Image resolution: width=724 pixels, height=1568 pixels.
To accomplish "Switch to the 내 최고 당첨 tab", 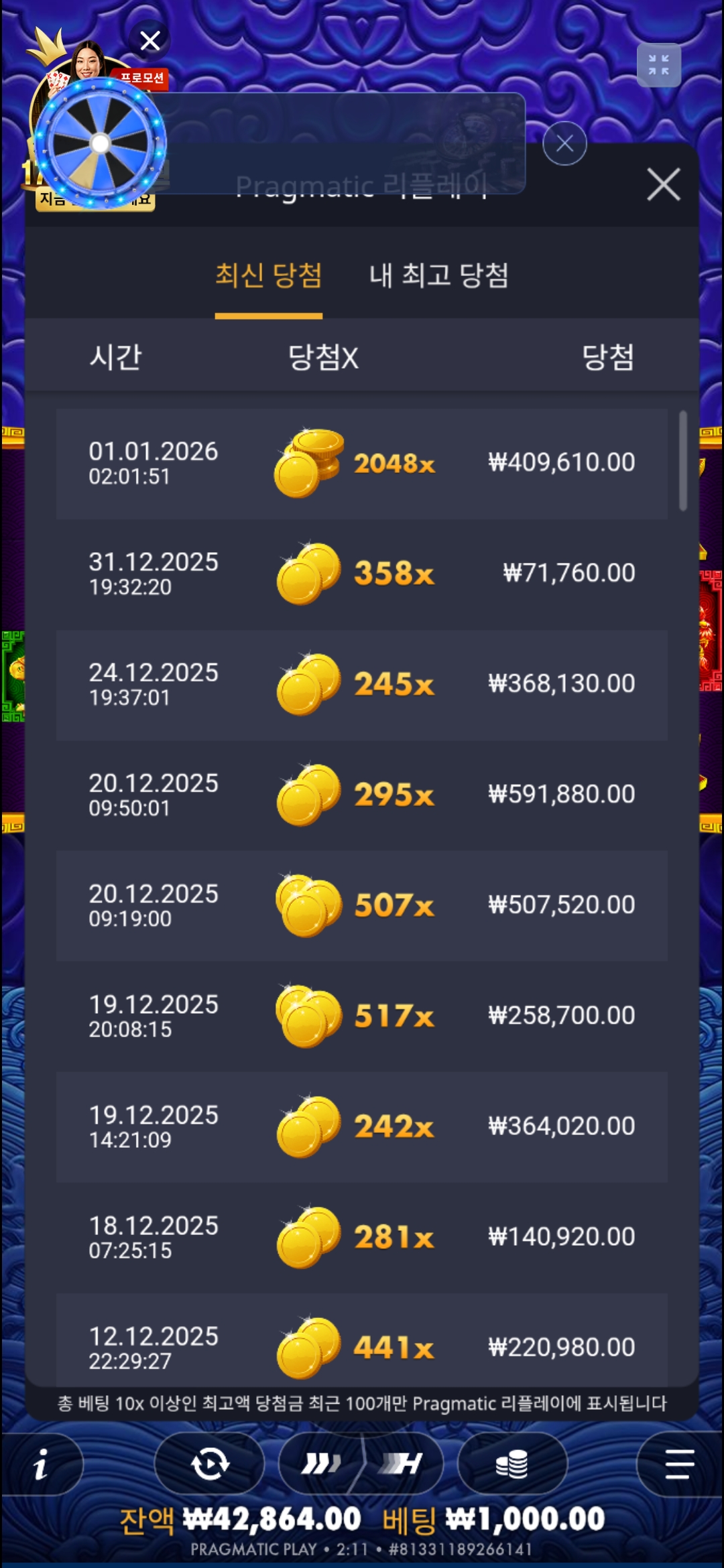I will click(x=438, y=276).
